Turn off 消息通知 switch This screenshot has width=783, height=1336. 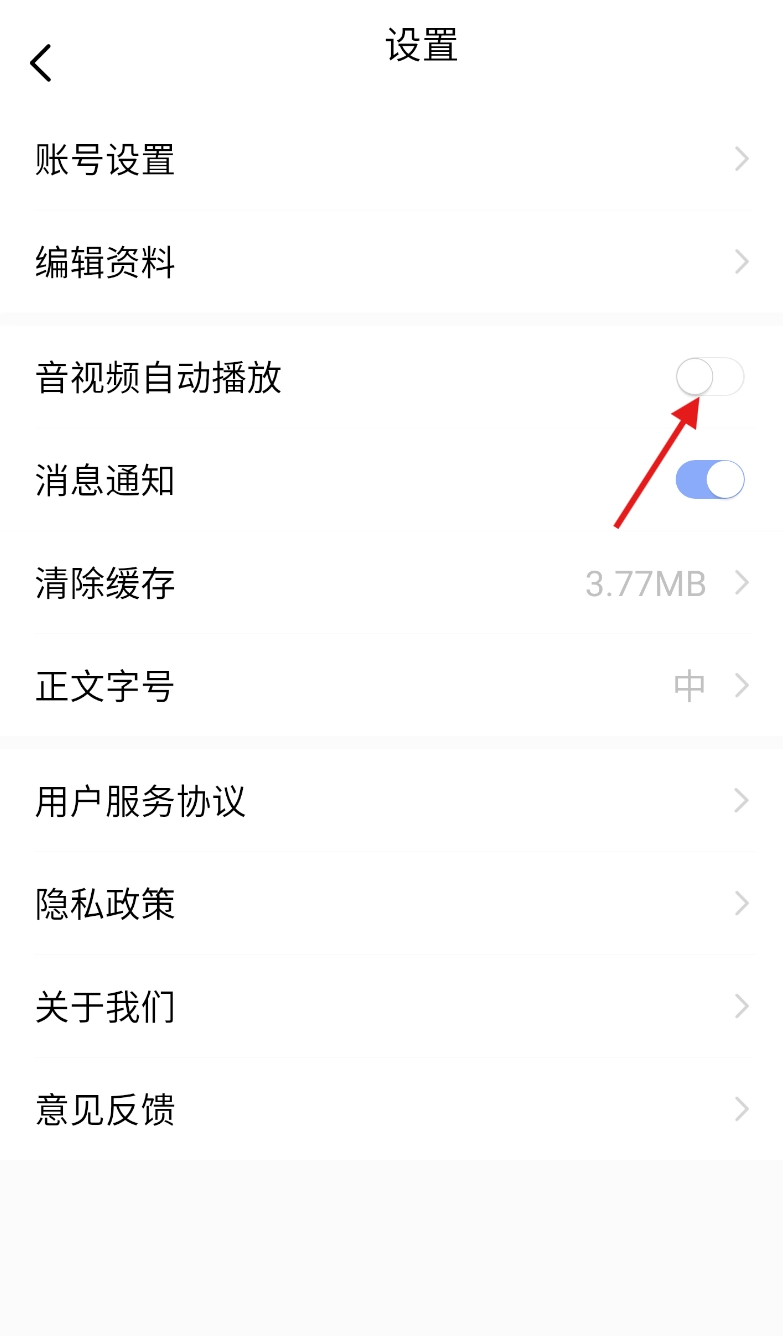[709, 480]
